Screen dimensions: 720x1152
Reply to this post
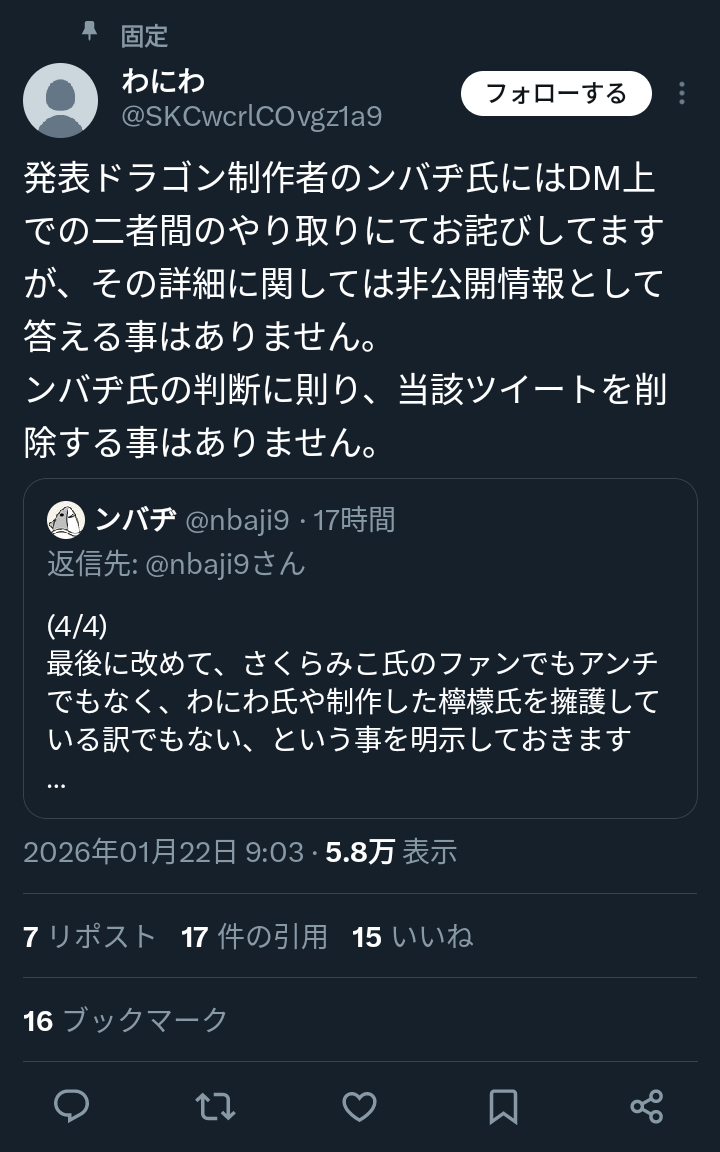click(x=71, y=1106)
